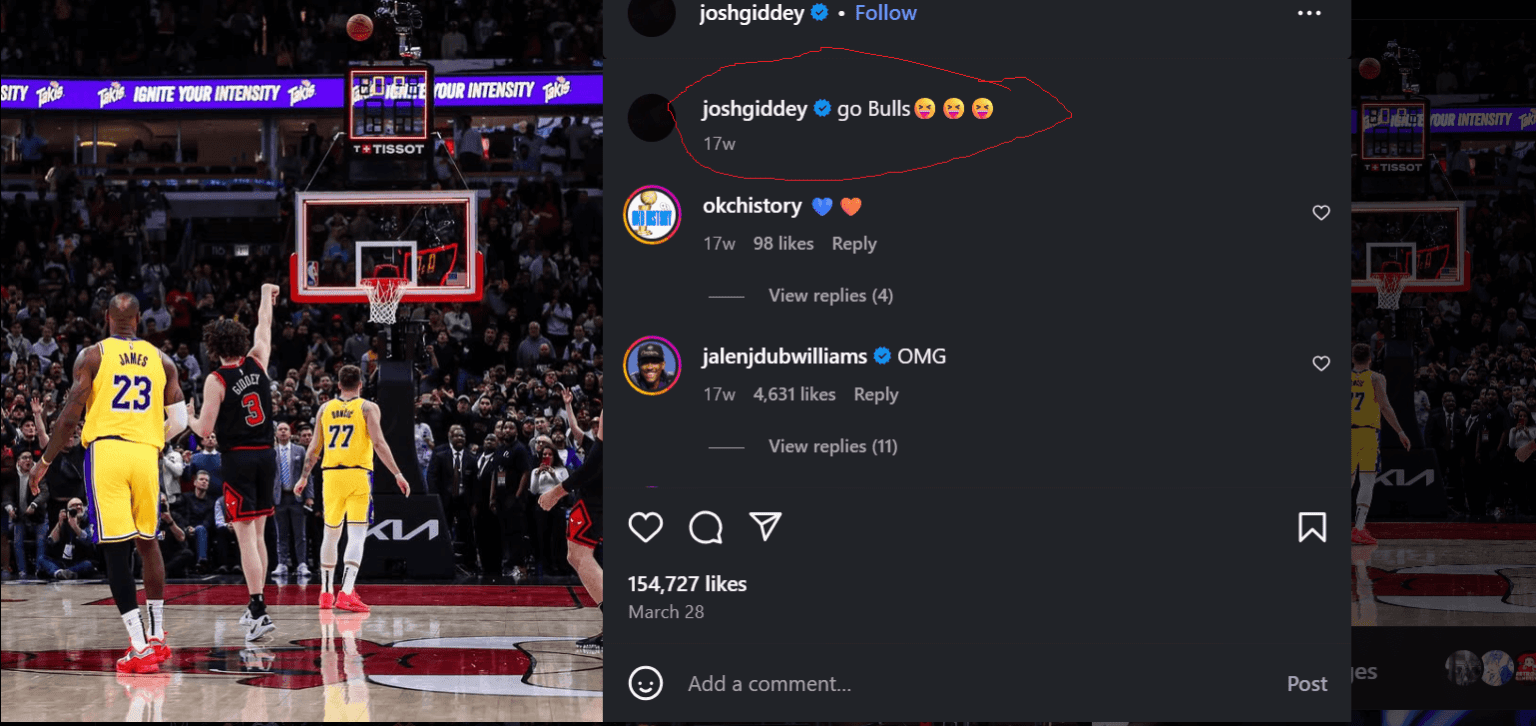Like jalenjdubwilliams' OMG comment

1321,364
